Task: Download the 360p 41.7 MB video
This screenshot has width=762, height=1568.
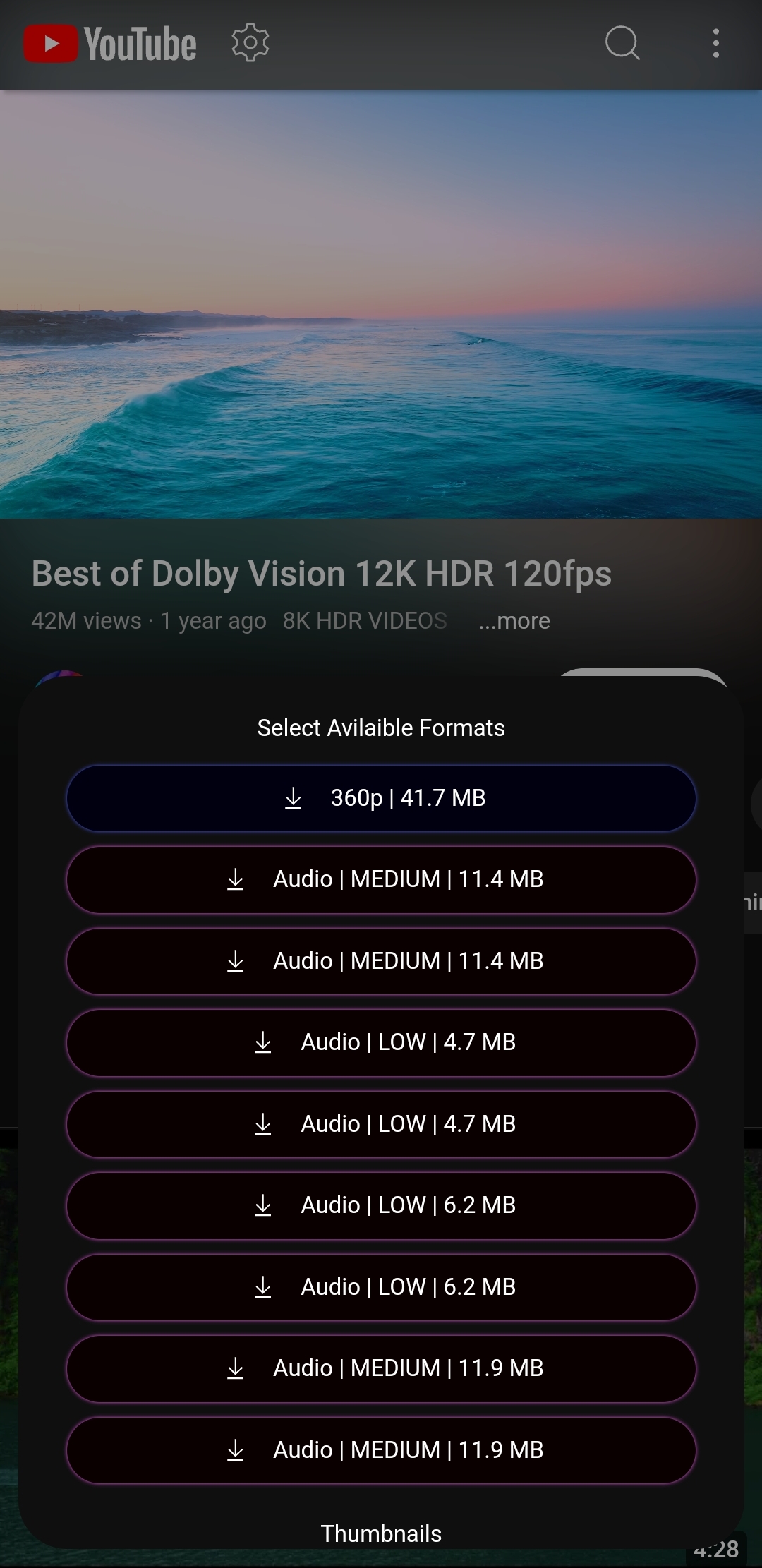Action: click(x=381, y=798)
